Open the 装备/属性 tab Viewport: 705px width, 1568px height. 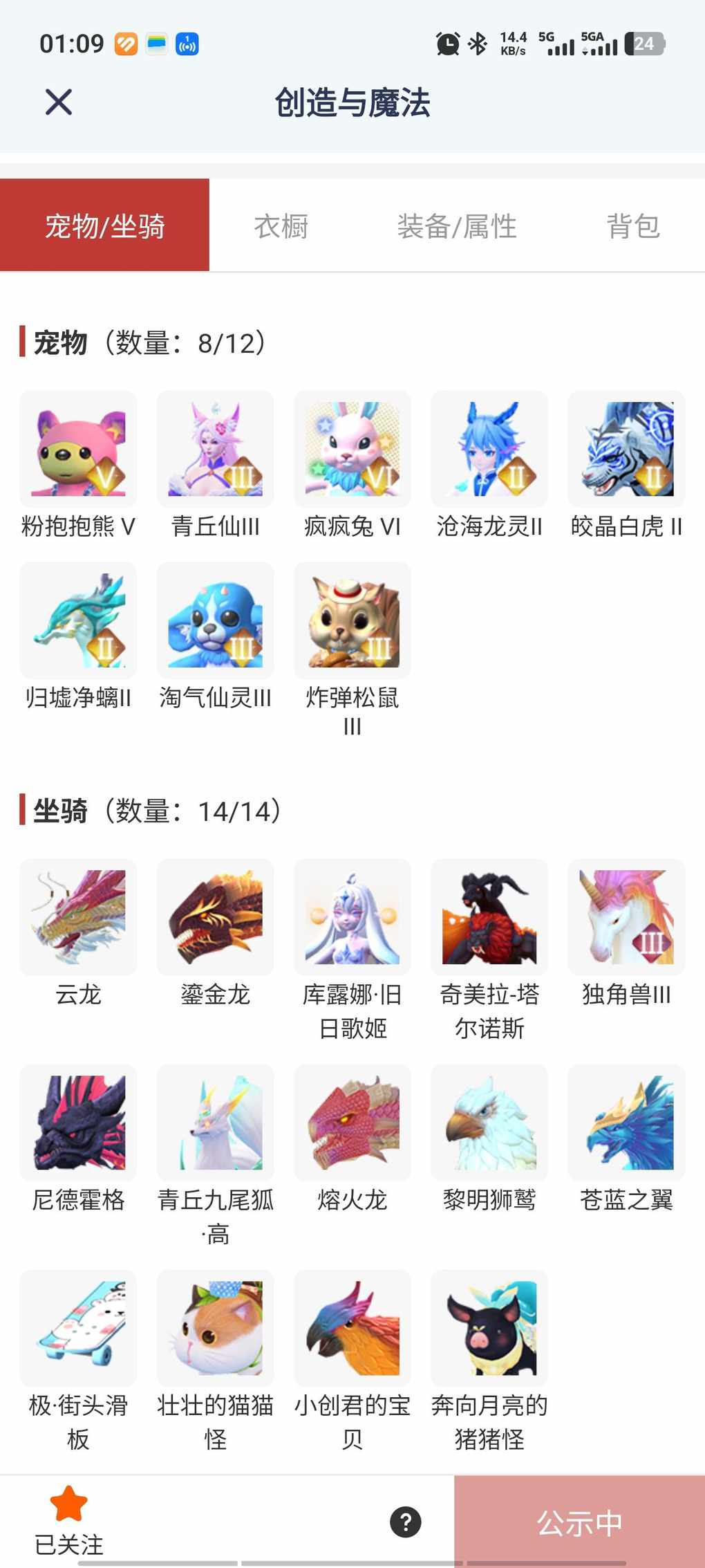[x=456, y=226]
